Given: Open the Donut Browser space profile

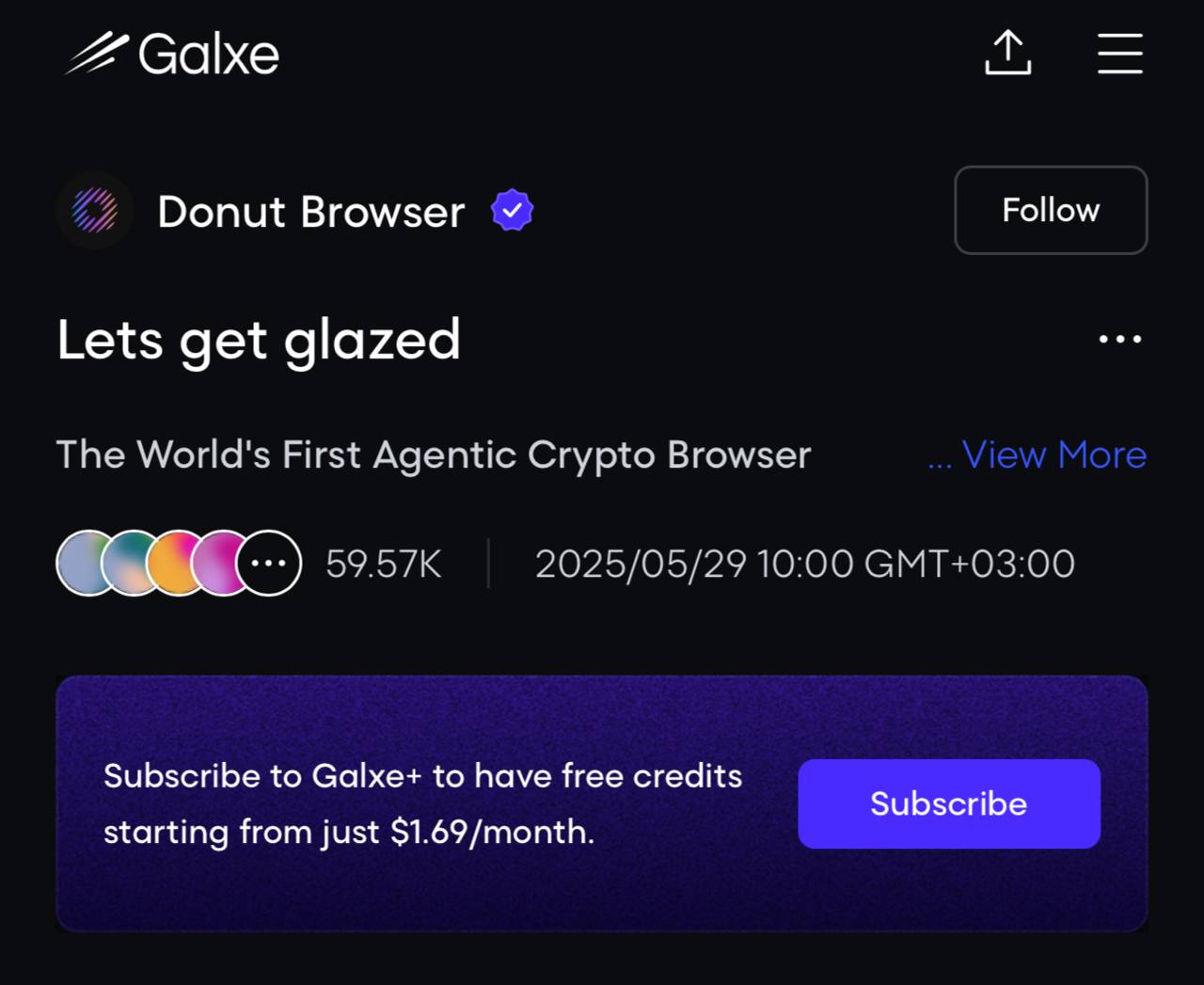Looking at the screenshot, I should click(x=310, y=212).
